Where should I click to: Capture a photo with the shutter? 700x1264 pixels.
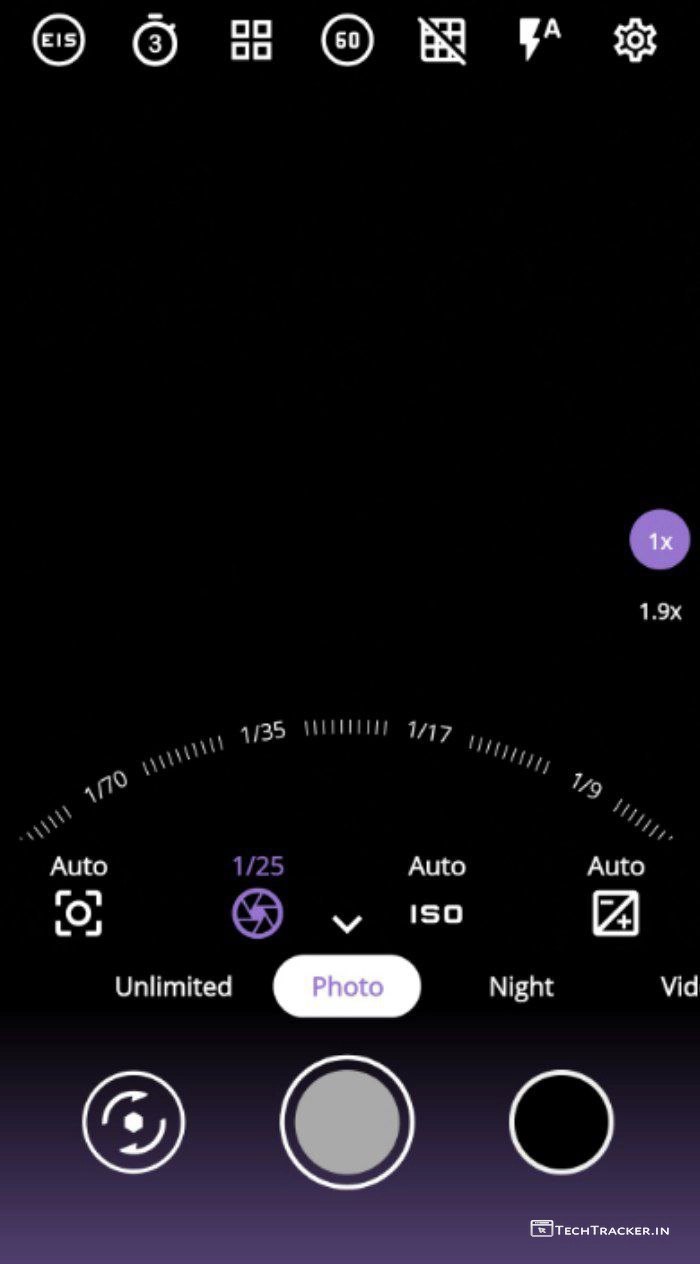pos(347,1122)
